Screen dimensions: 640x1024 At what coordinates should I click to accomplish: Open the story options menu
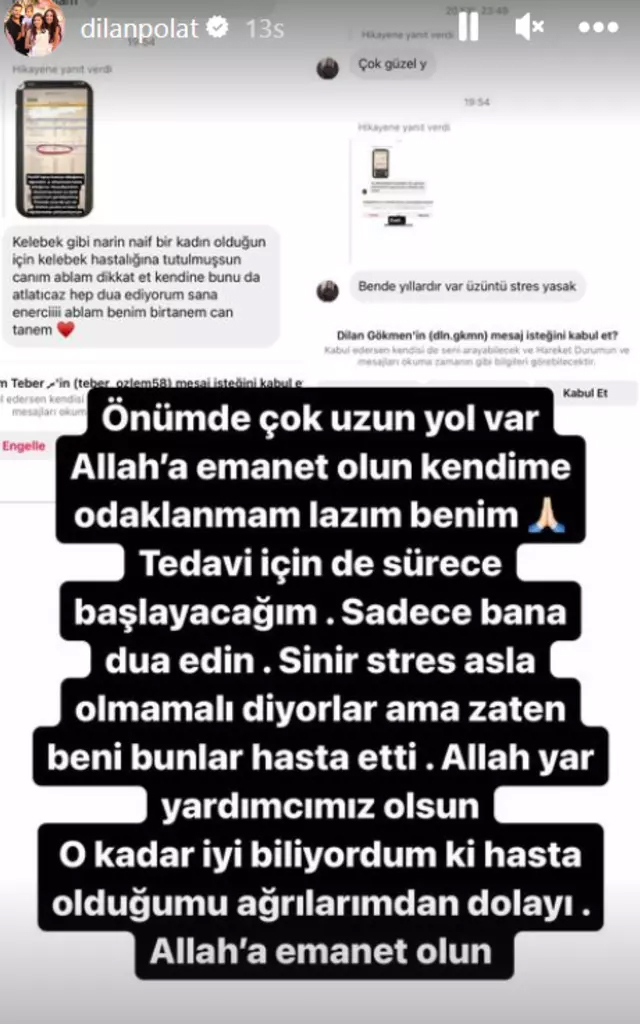599,27
